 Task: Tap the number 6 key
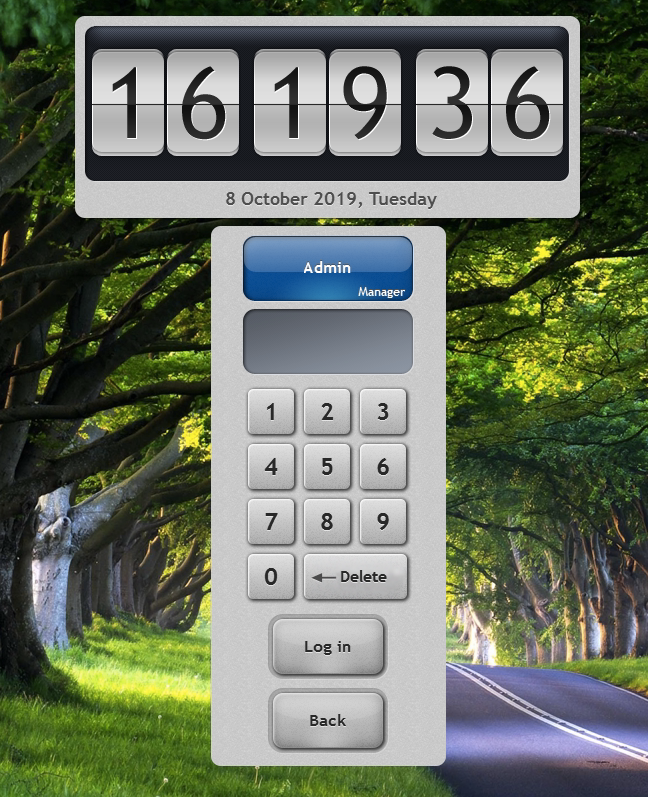pos(383,466)
